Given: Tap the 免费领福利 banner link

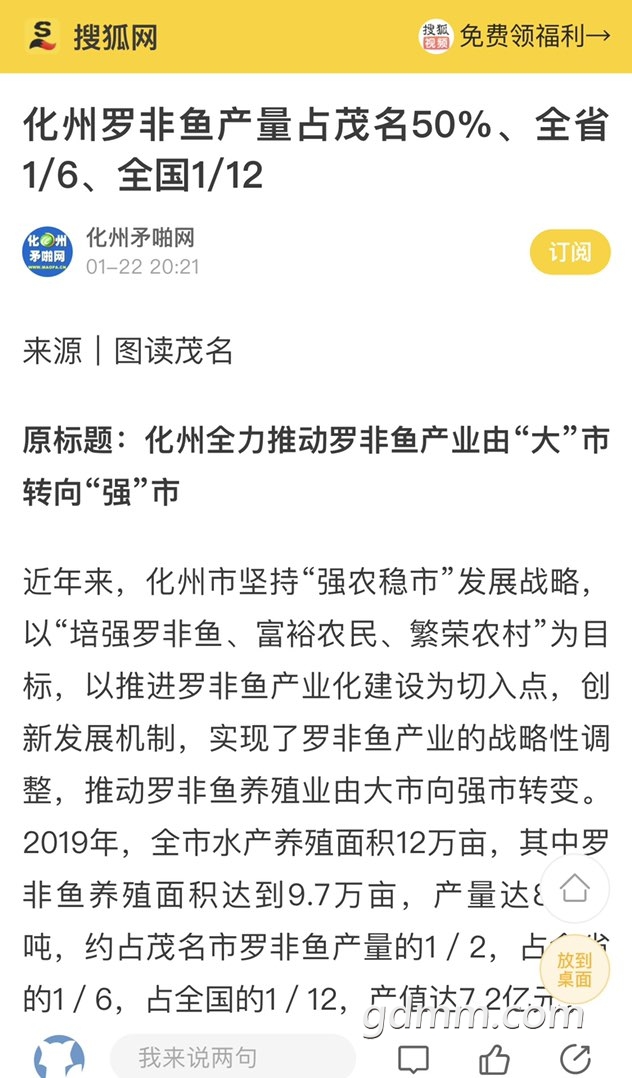Looking at the screenshot, I should tap(515, 36).
